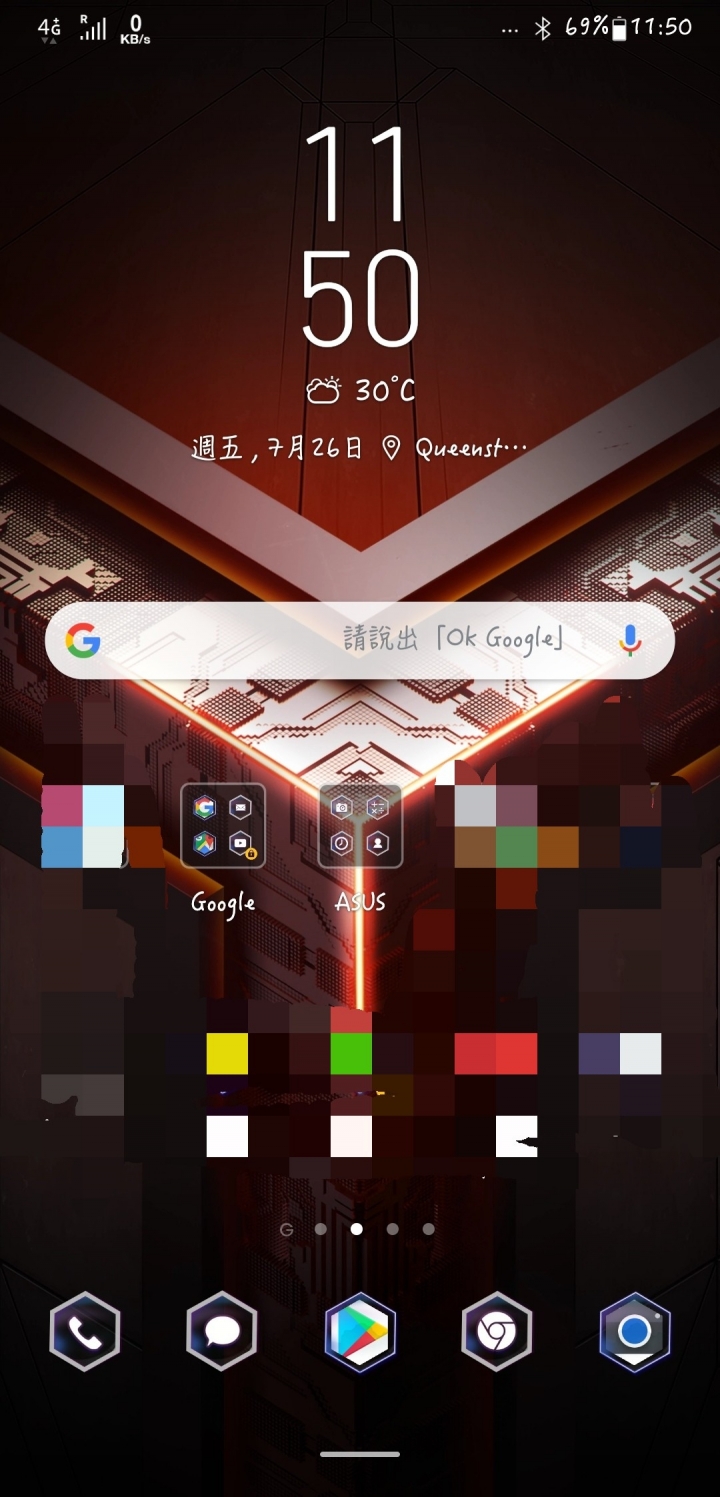
Task: Launch the Phone dialer app
Action: click(85, 1332)
